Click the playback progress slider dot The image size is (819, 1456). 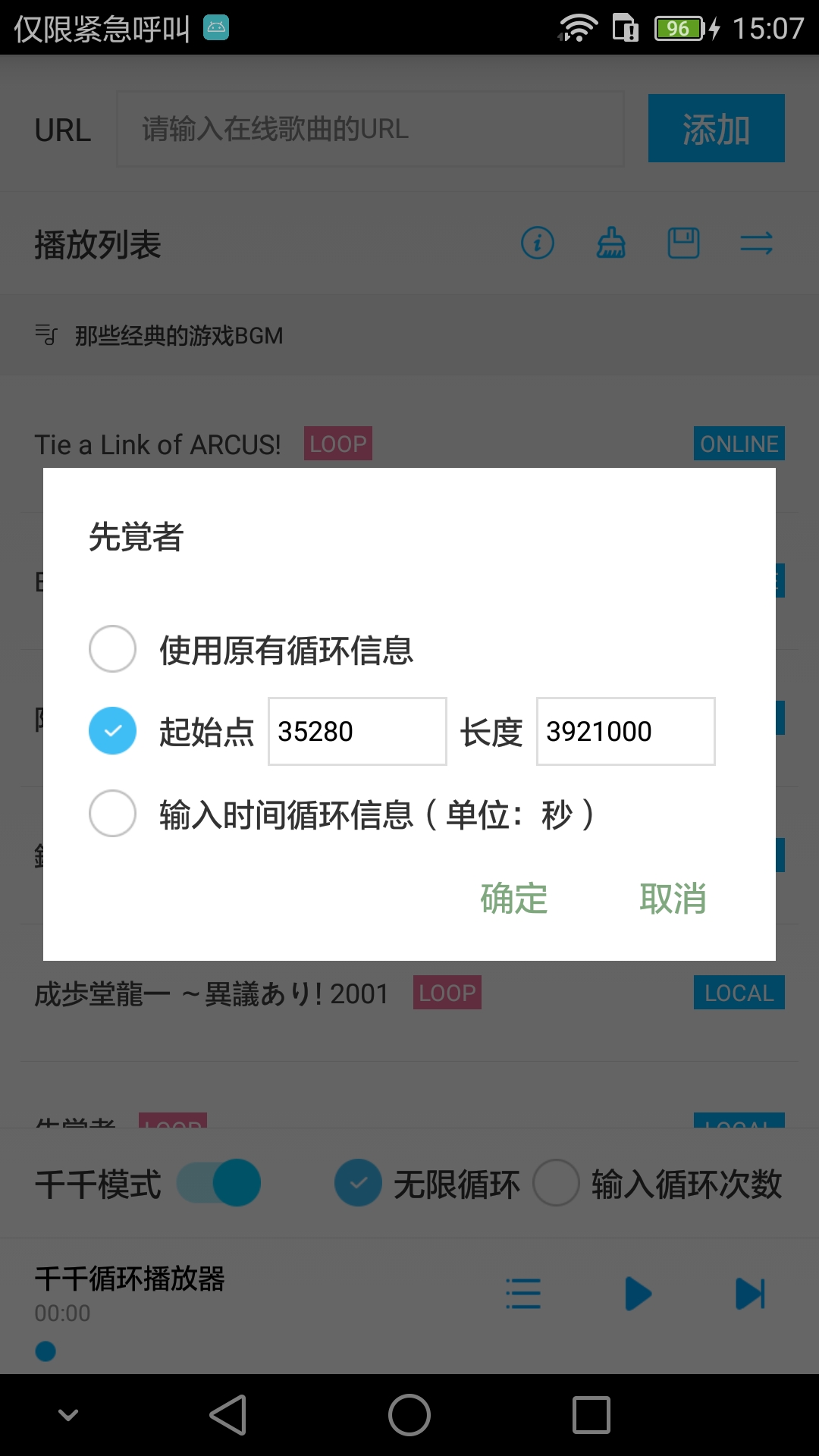coord(45,1351)
